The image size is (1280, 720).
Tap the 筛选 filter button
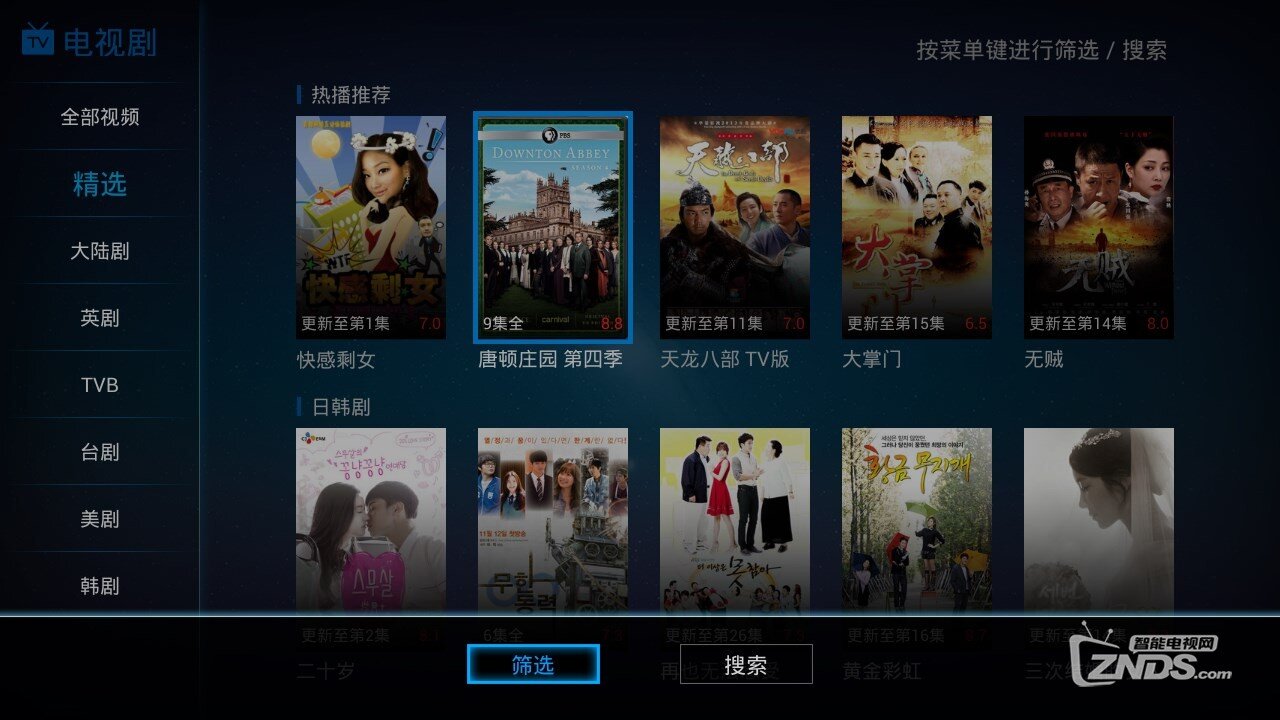point(533,665)
